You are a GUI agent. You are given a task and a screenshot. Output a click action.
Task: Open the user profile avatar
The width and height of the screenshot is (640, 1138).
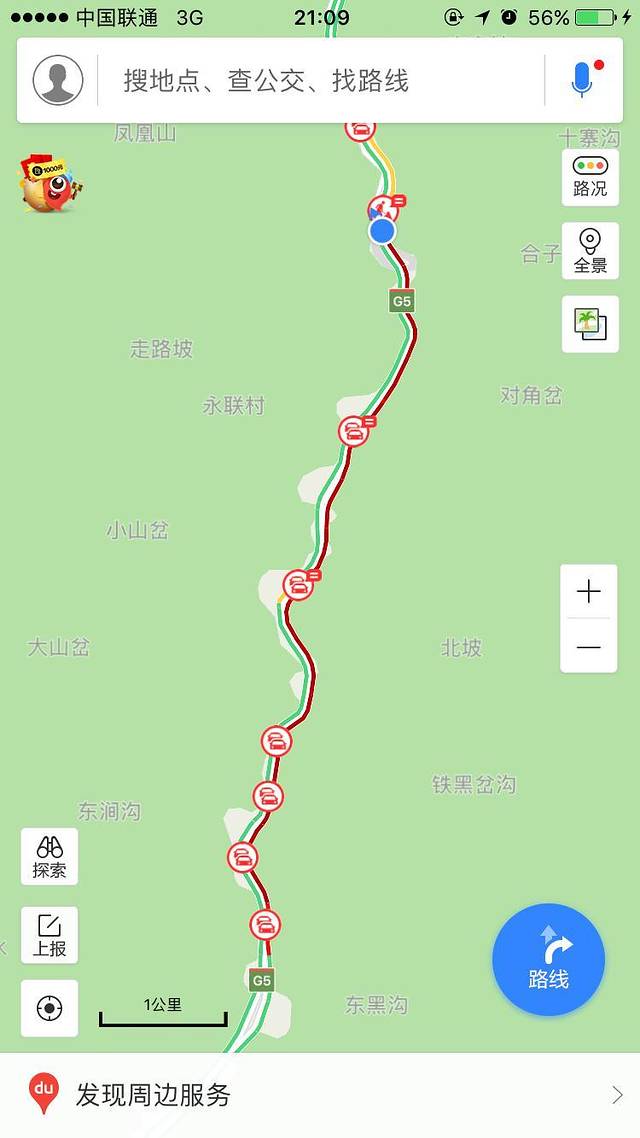click(x=58, y=80)
